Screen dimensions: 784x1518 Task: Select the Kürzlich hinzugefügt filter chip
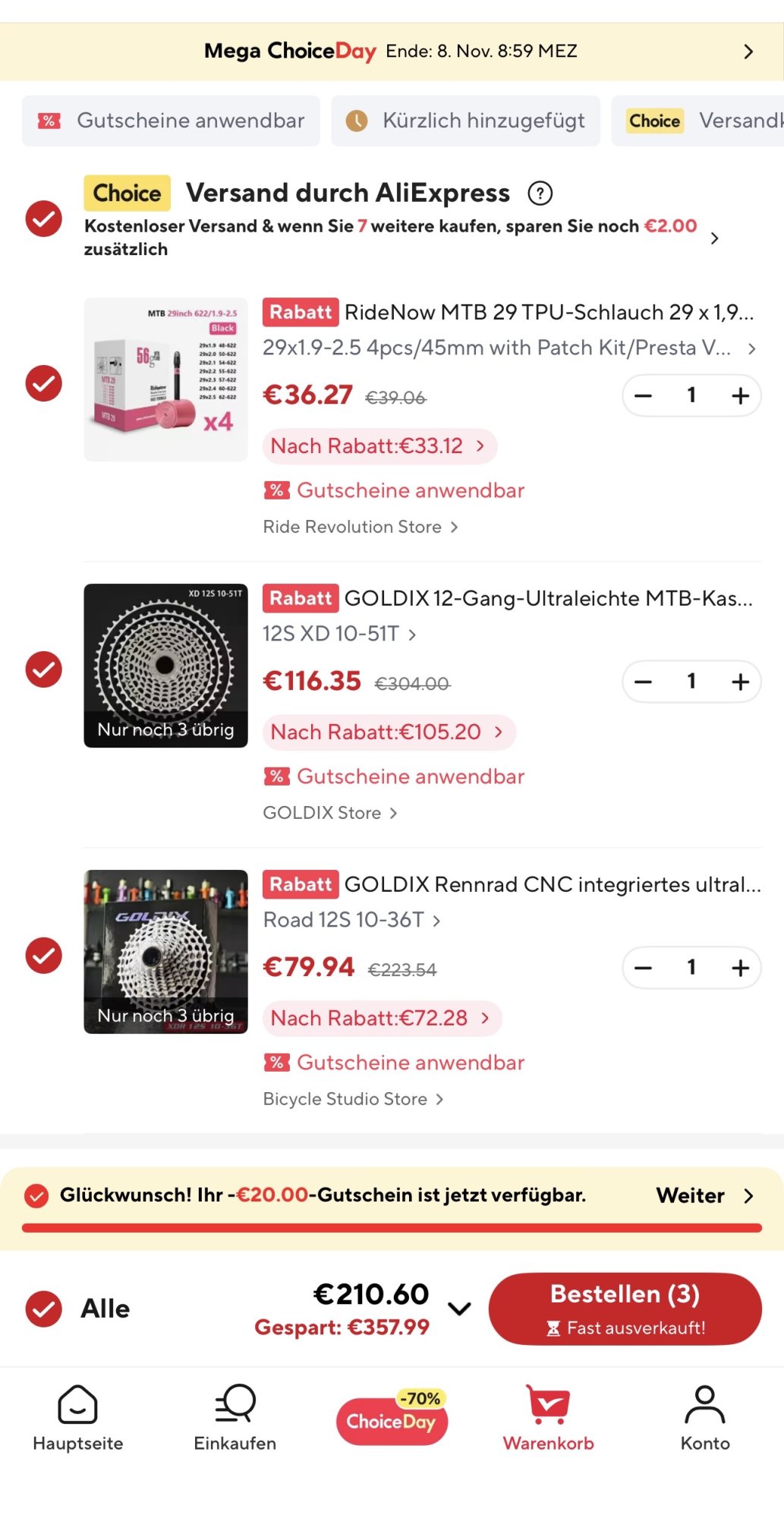coord(465,121)
